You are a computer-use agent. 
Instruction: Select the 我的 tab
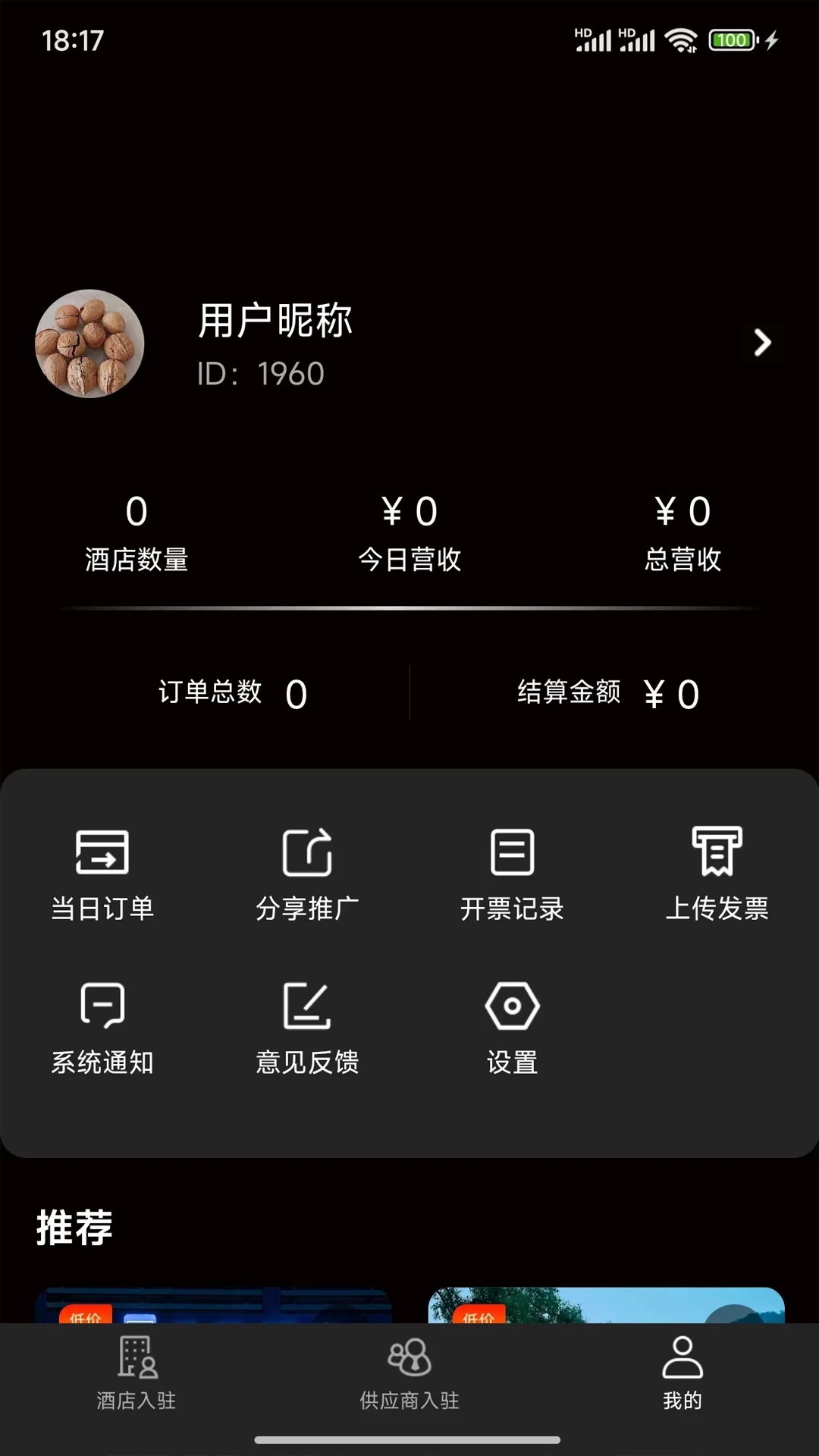point(680,1376)
